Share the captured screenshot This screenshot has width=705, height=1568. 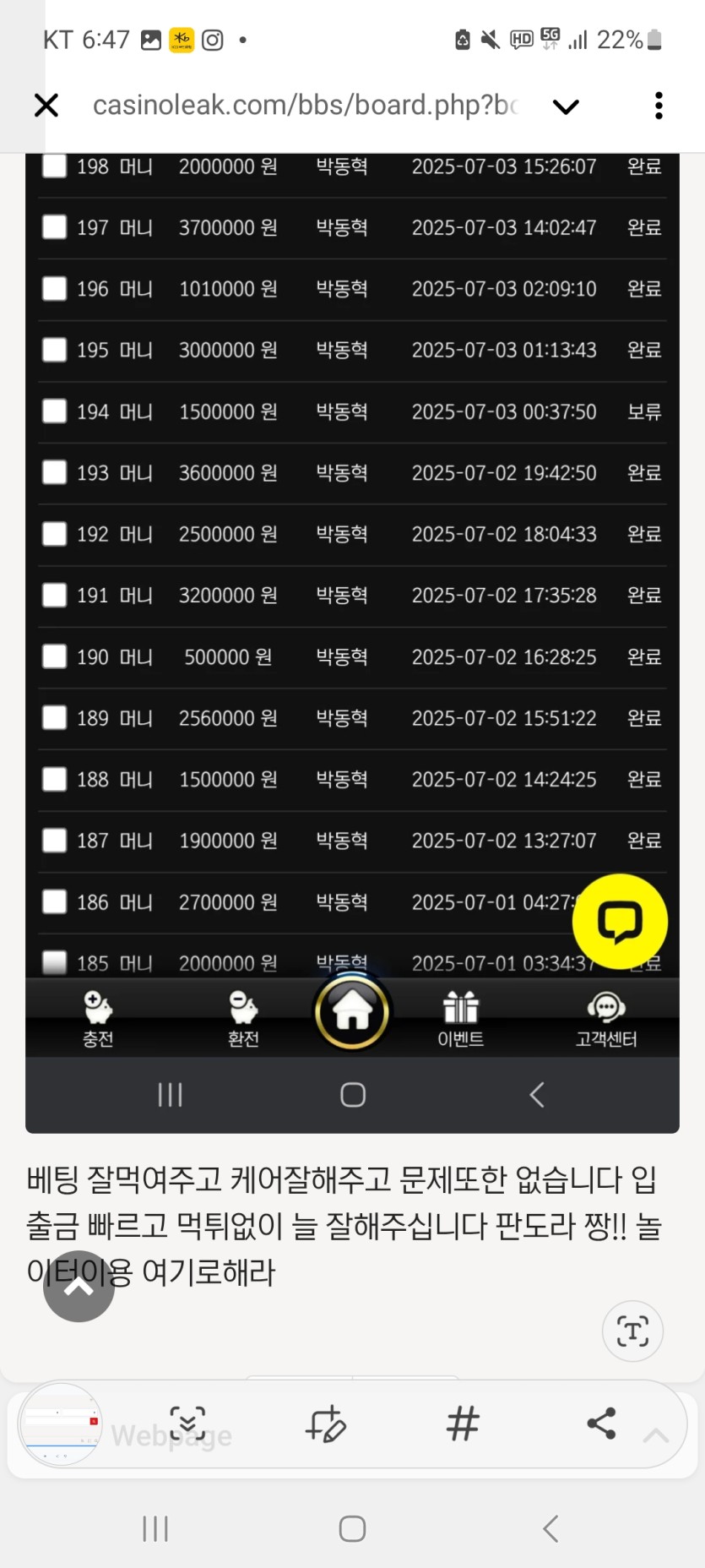coord(601,1424)
